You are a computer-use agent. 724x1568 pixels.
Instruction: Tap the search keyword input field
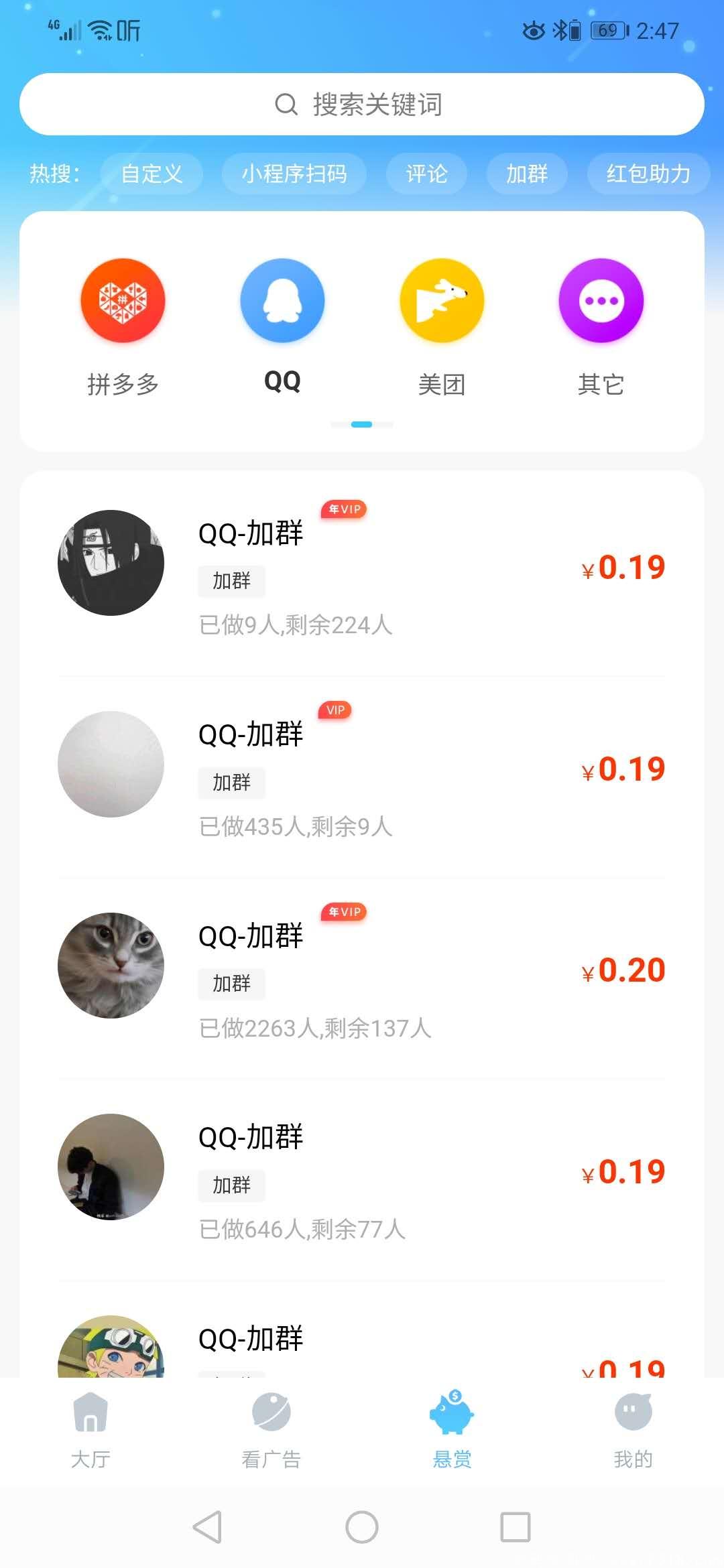pyautogui.click(x=362, y=104)
